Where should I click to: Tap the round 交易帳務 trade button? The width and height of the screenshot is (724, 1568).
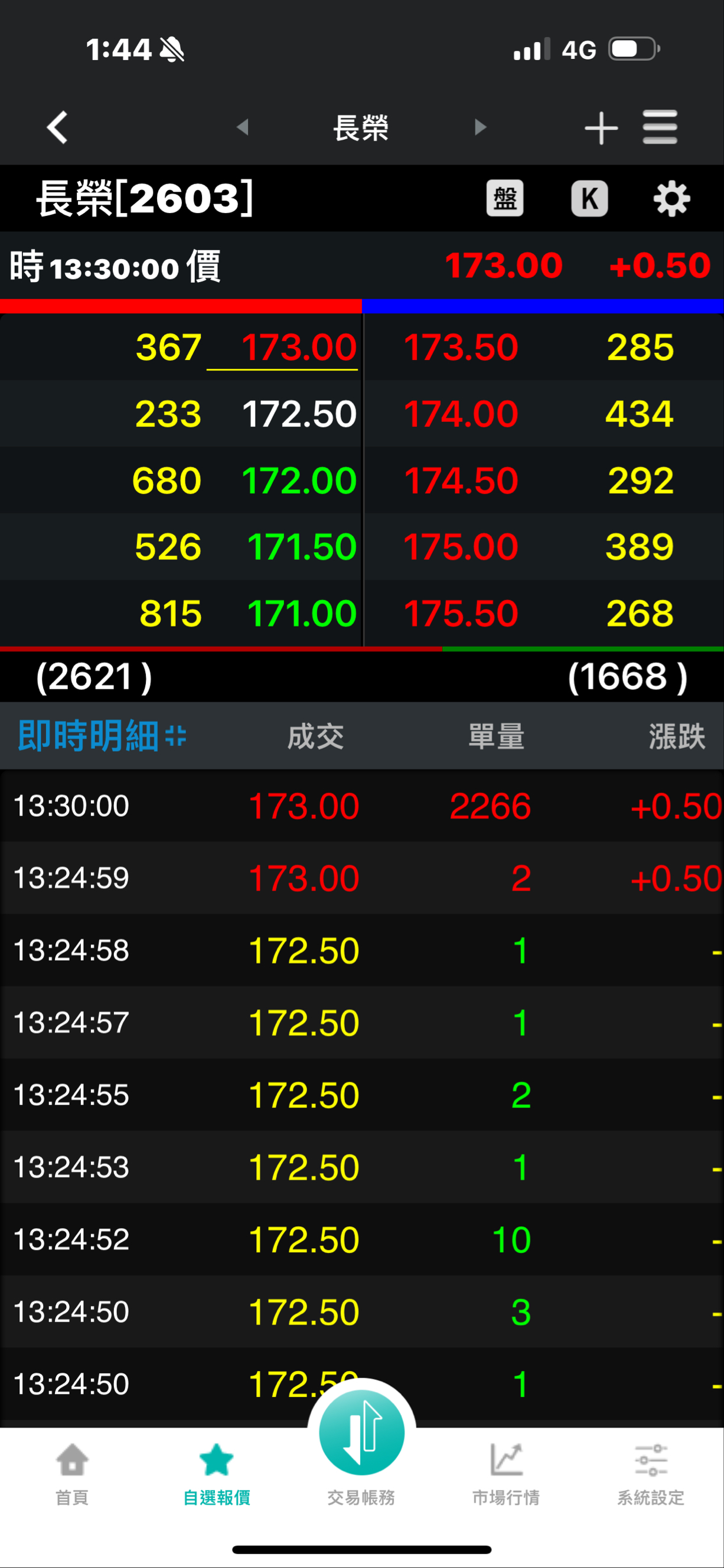coord(361,1433)
